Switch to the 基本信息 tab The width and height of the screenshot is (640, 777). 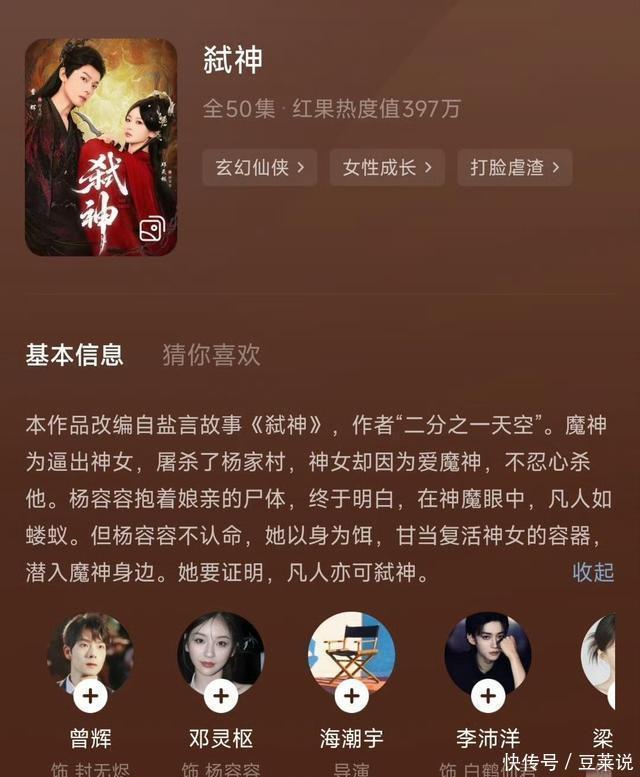(x=74, y=354)
